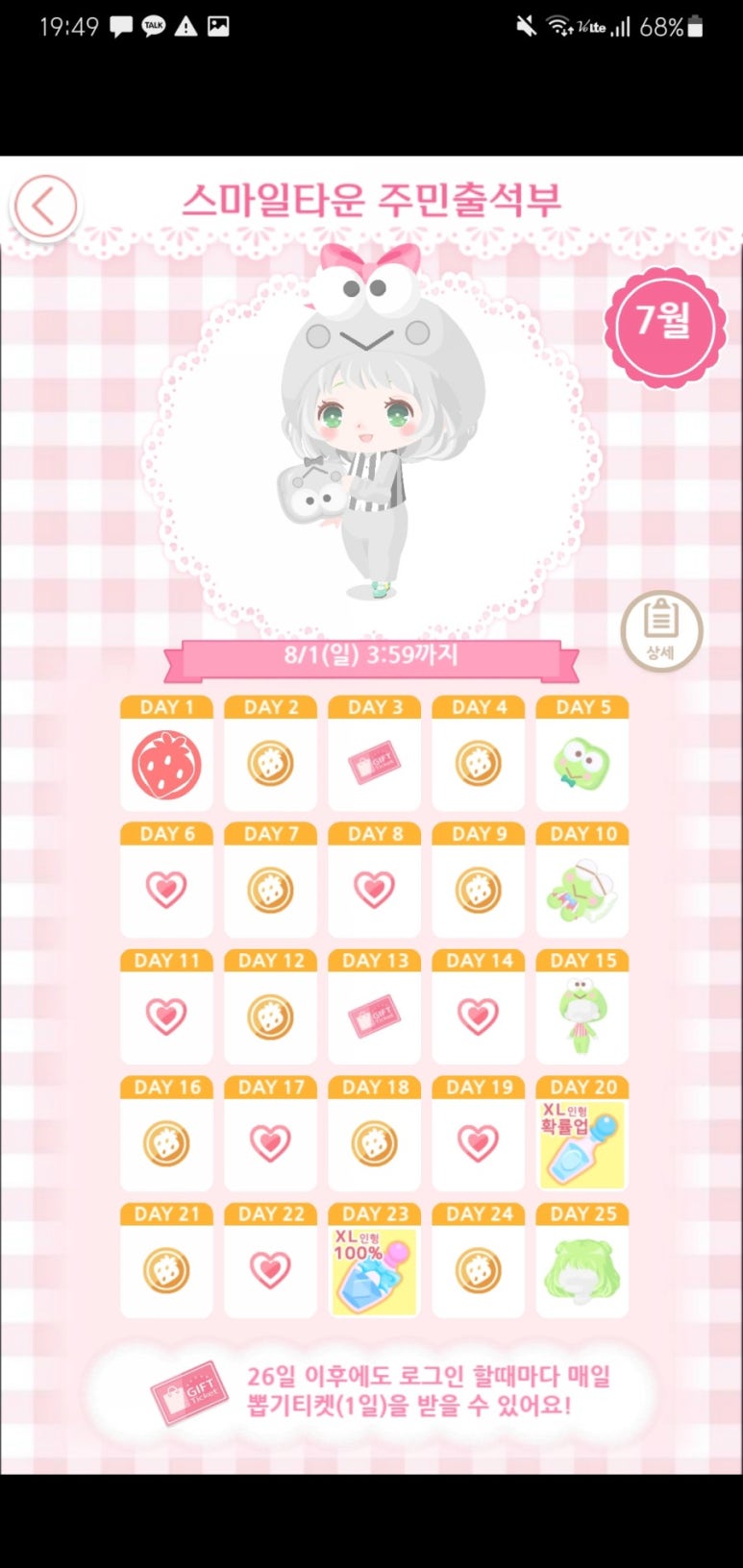Screen dimensions: 743x1568
Task: Tap the DAY 6 heart reward
Action: (x=166, y=891)
